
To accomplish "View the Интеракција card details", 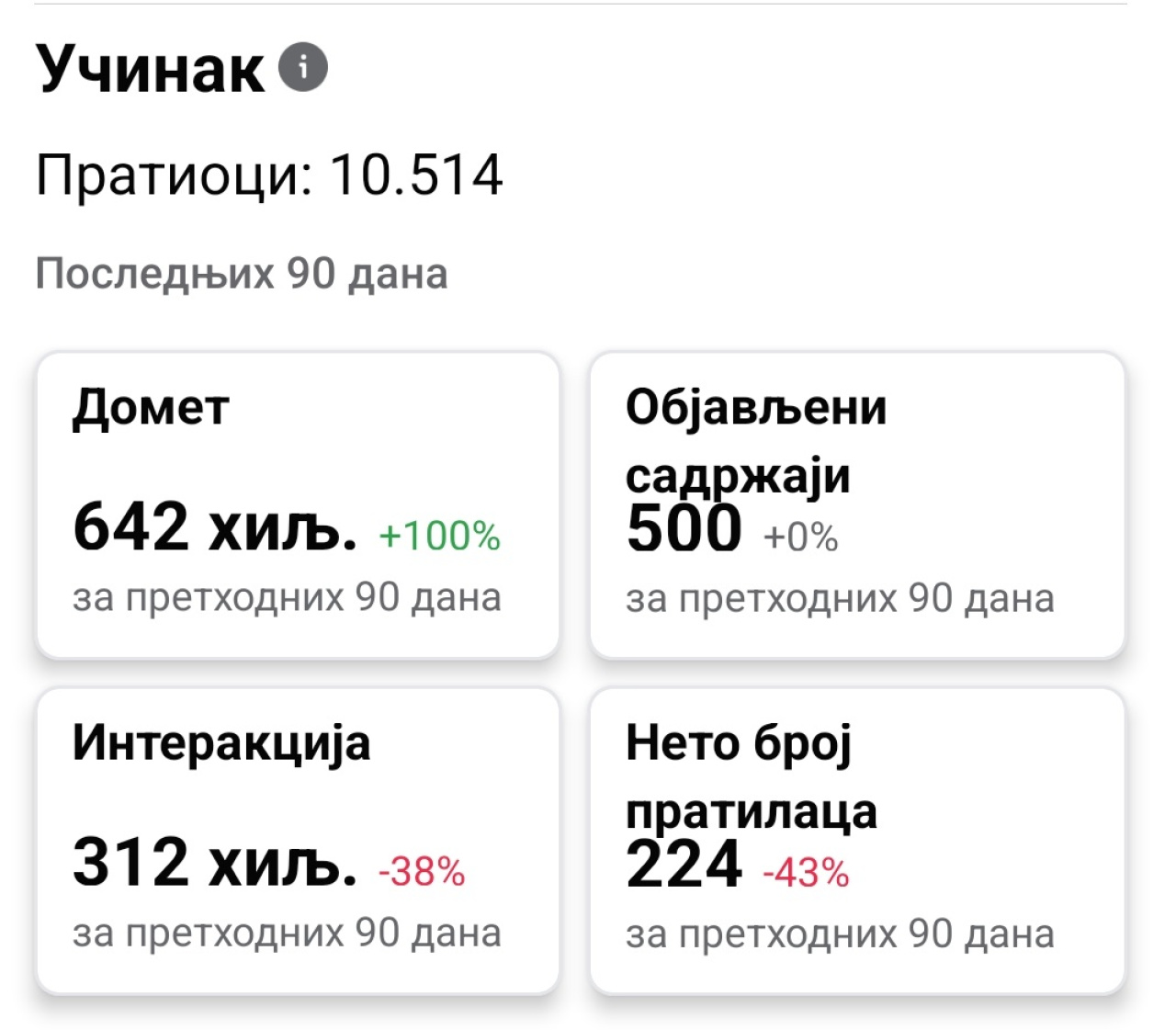I will tap(297, 840).
